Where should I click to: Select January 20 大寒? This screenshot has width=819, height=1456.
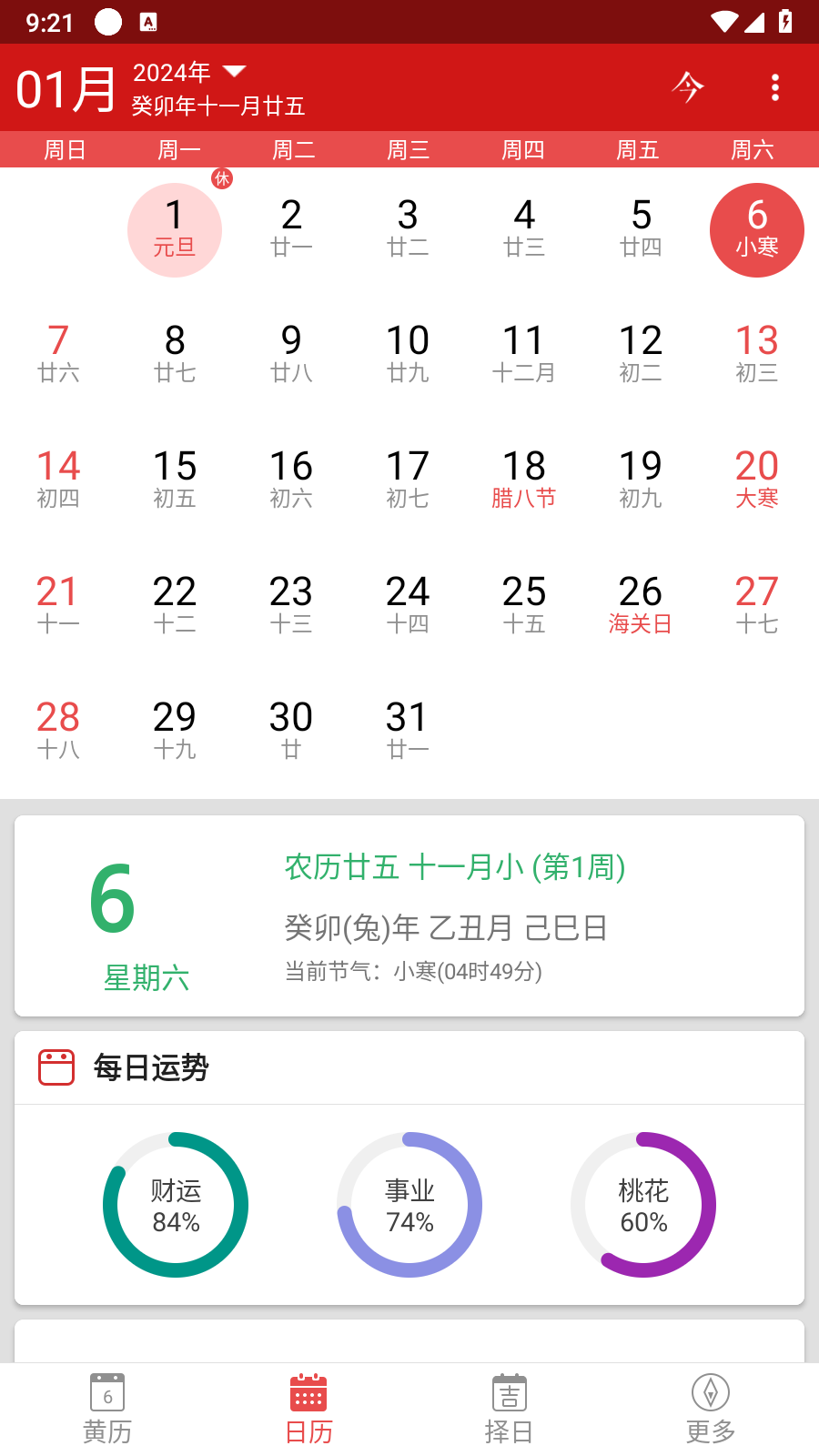[x=757, y=480]
